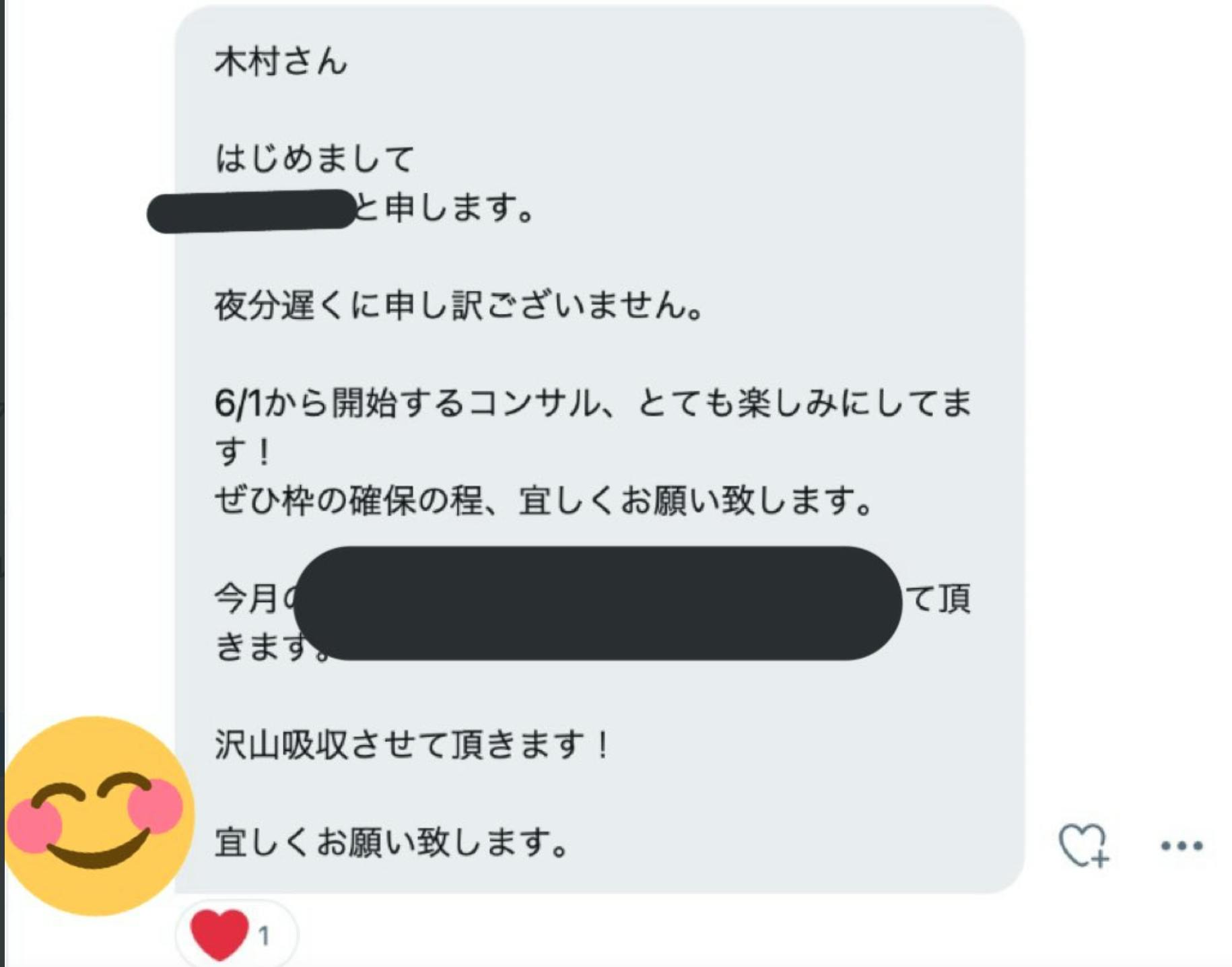The height and width of the screenshot is (967, 1232).
Task: Open the message's more options menu
Action: 1182,846
